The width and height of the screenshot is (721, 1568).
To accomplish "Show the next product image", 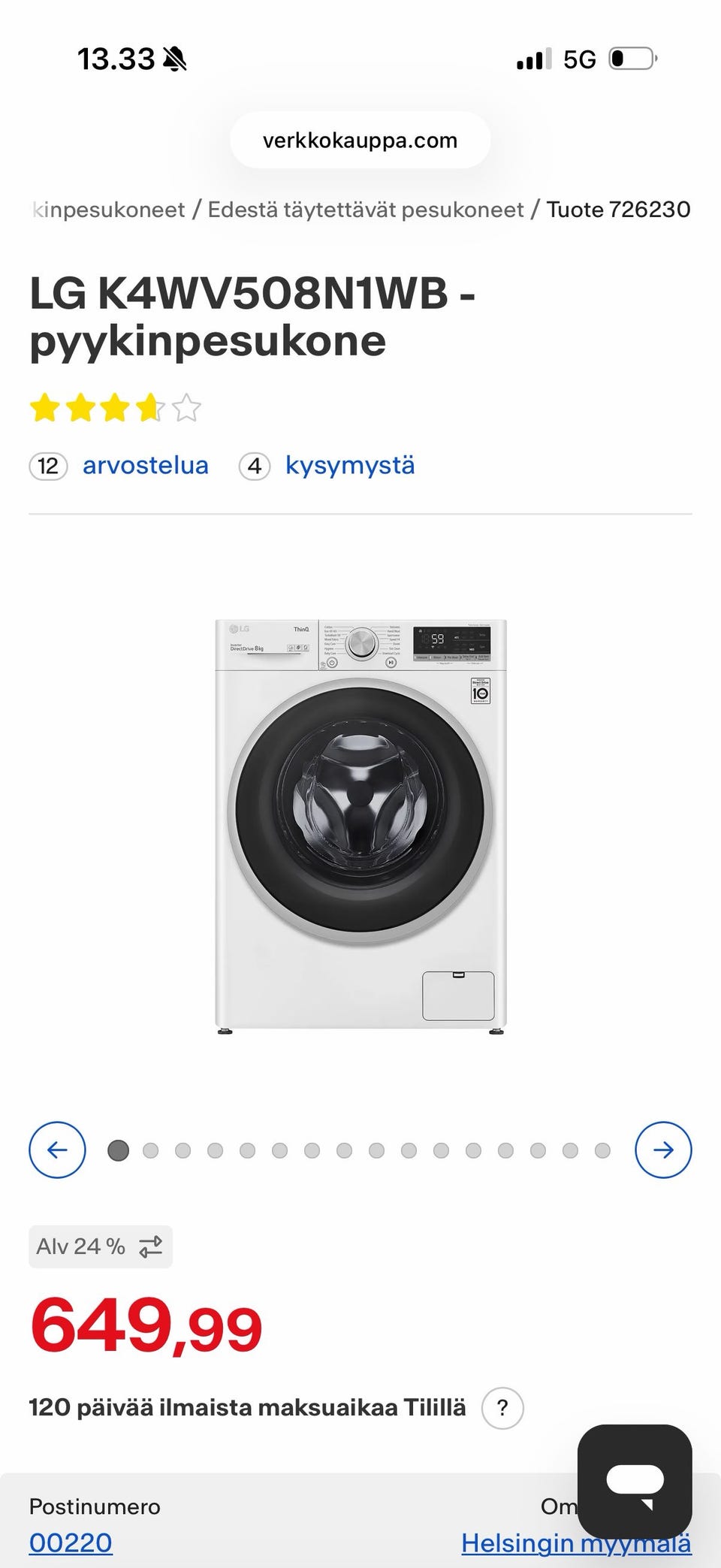I will pos(663,1150).
